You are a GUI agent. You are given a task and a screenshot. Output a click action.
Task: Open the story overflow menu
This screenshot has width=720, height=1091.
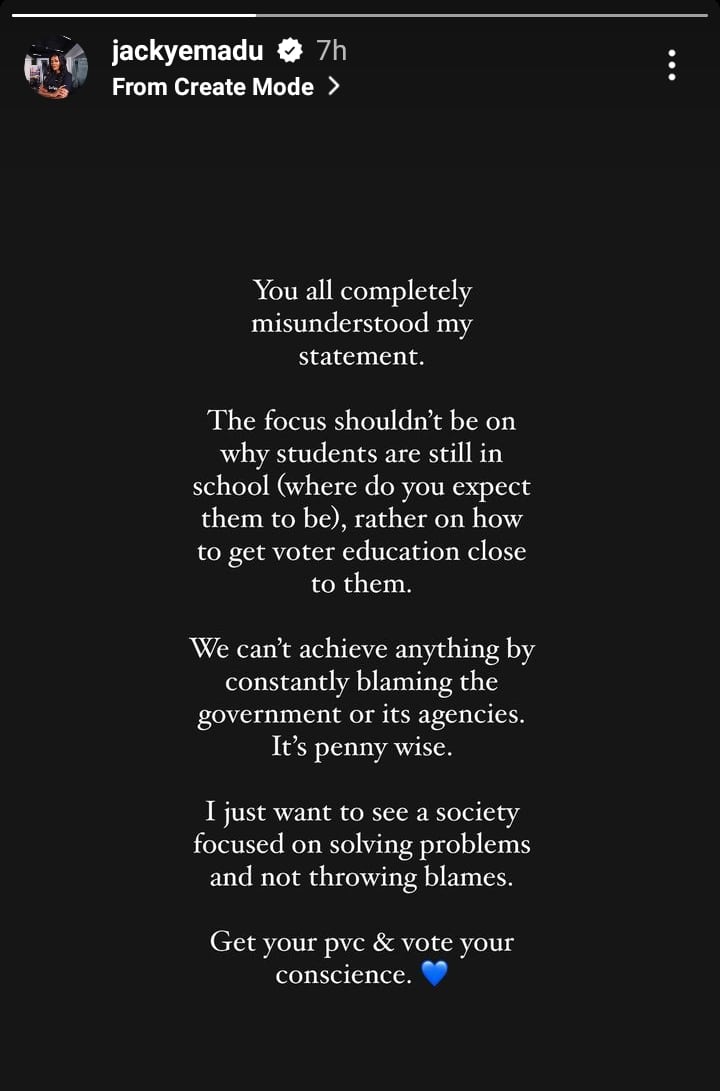click(x=671, y=65)
